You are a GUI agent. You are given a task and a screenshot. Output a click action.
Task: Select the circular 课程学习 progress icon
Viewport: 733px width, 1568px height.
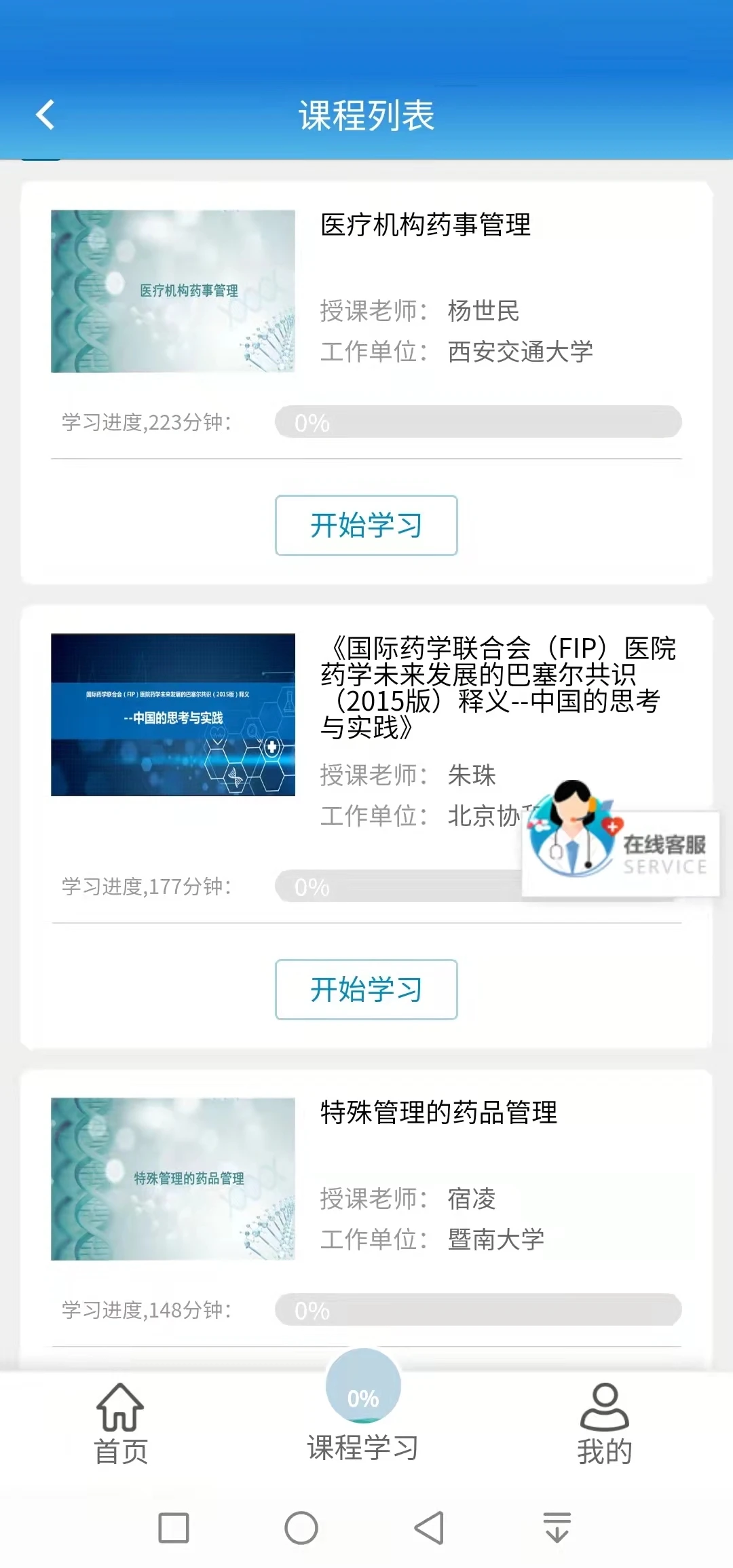click(x=363, y=1398)
